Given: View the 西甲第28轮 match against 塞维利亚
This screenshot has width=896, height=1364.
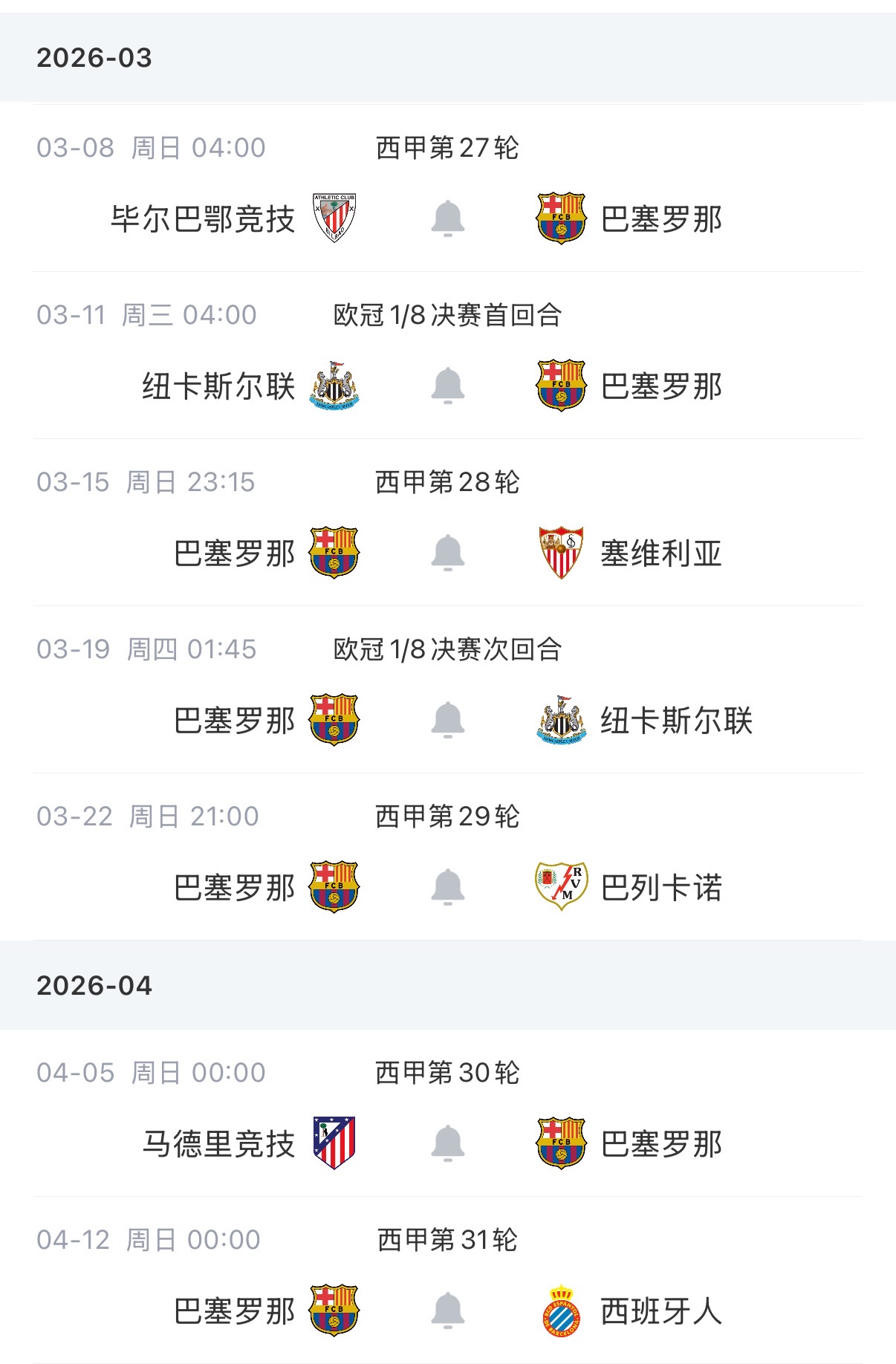Looking at the screenshot, I should coord(447,483).
